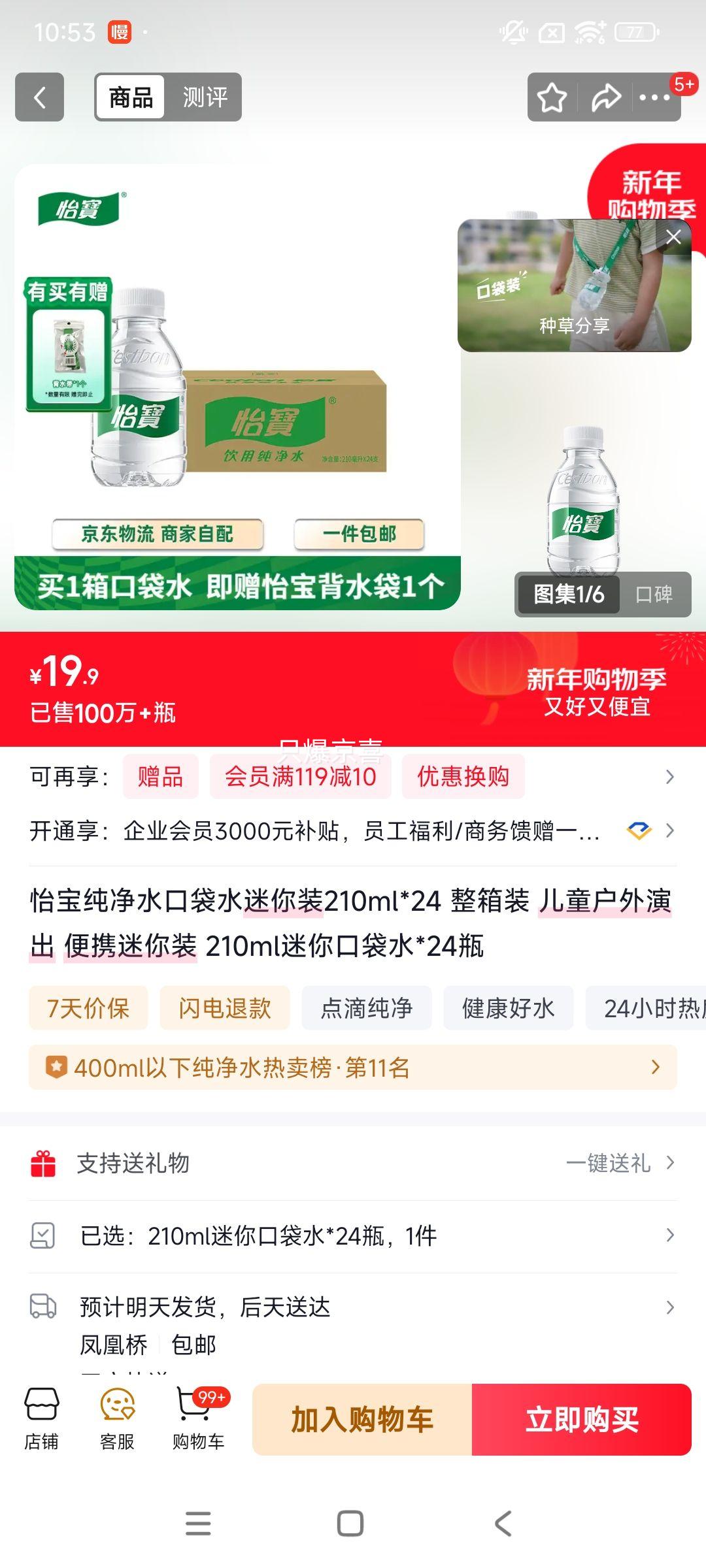Expand the 开通享 enterprise membership row
This screenshot has width=706, height=1568.
[x=667, y=830]
